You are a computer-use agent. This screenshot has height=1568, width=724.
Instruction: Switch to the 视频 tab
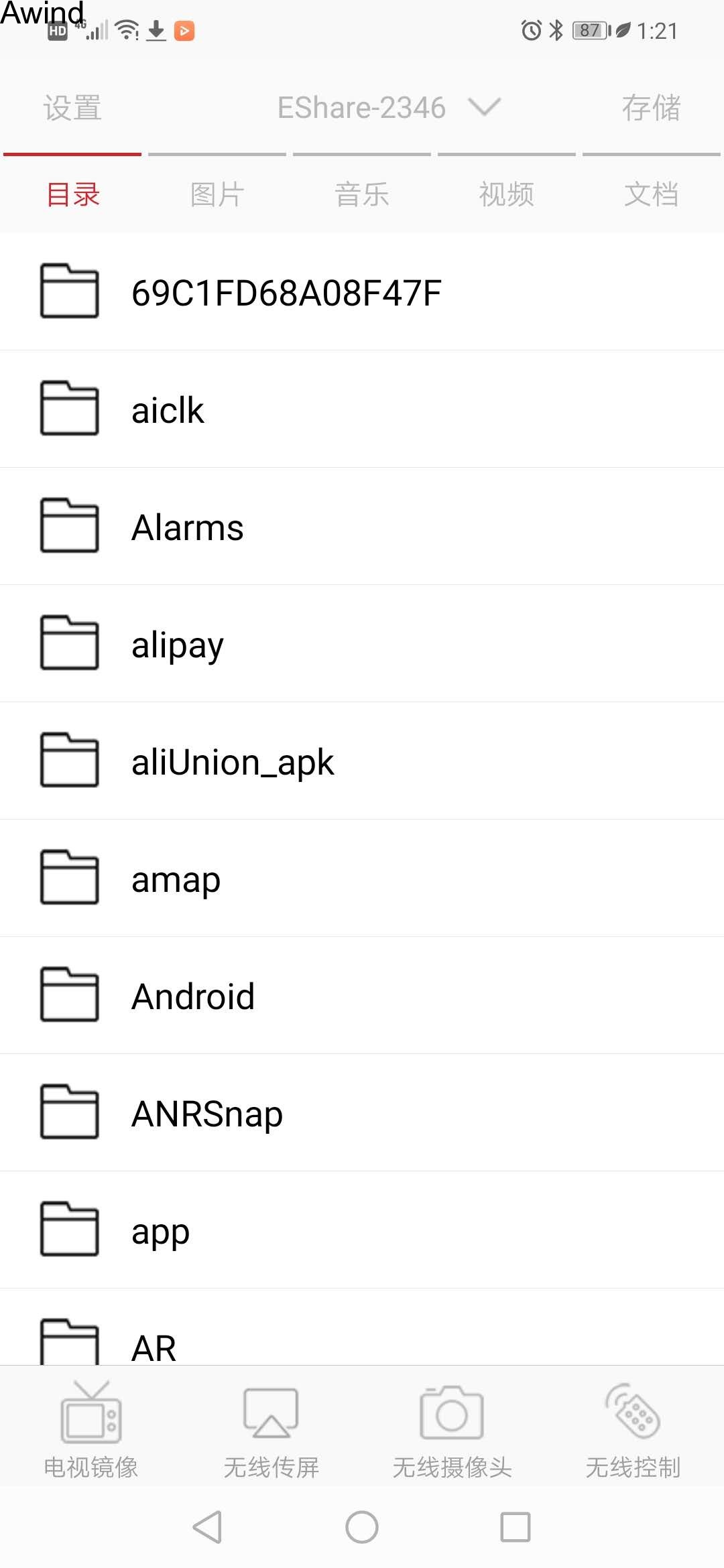click(507, 194)
